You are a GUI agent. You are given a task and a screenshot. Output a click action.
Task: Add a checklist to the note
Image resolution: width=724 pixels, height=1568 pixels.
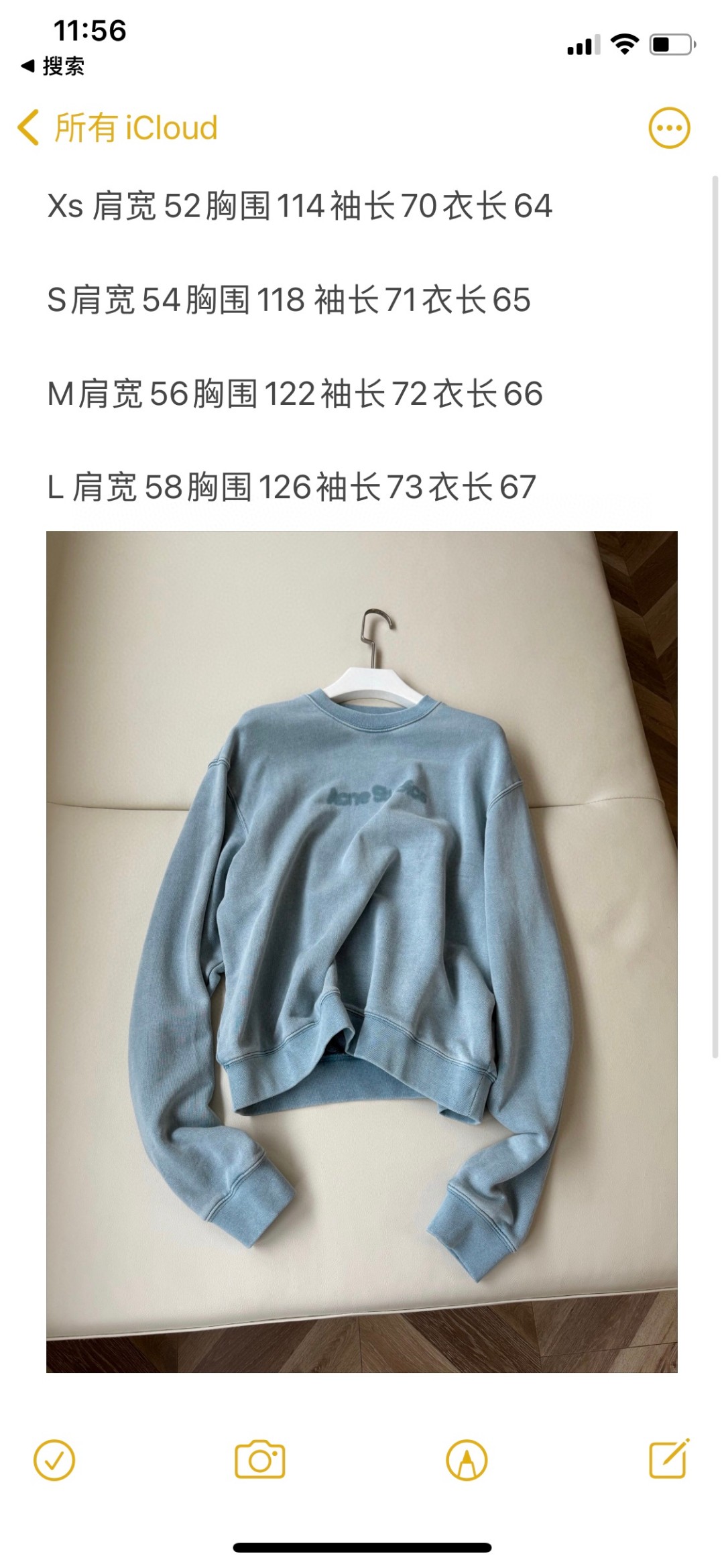(x=54, y=1459)
